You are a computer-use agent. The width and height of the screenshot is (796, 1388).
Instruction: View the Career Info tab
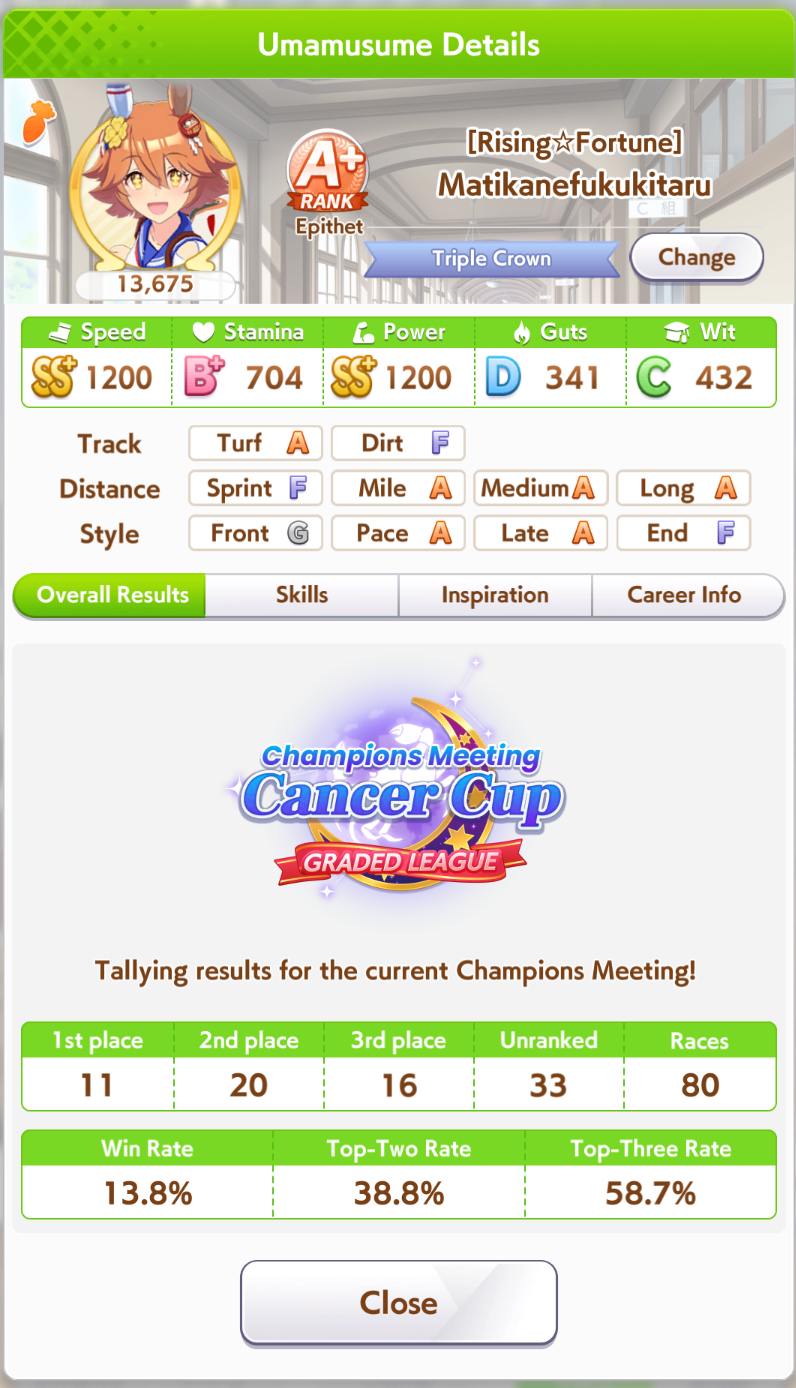coord(684,595)
